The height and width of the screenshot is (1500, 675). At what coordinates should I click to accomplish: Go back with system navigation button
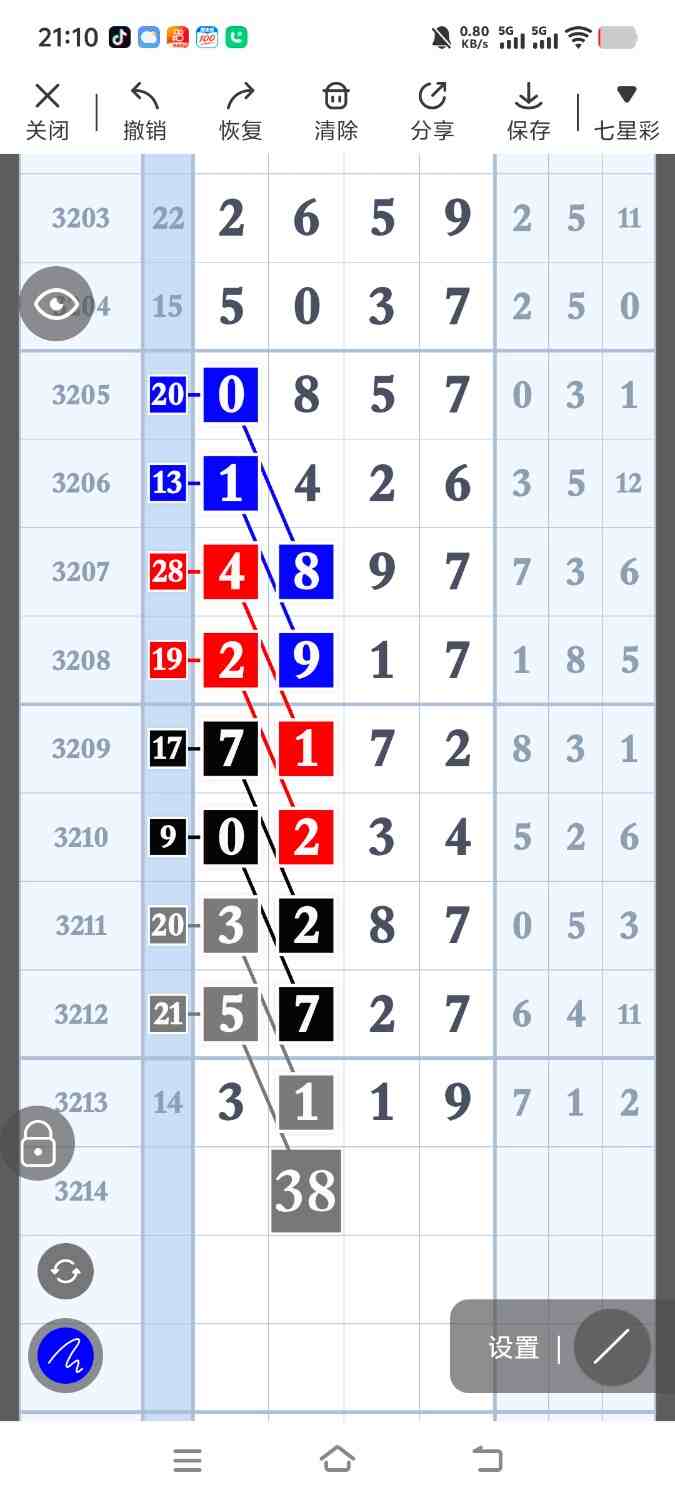[487, 1460]
